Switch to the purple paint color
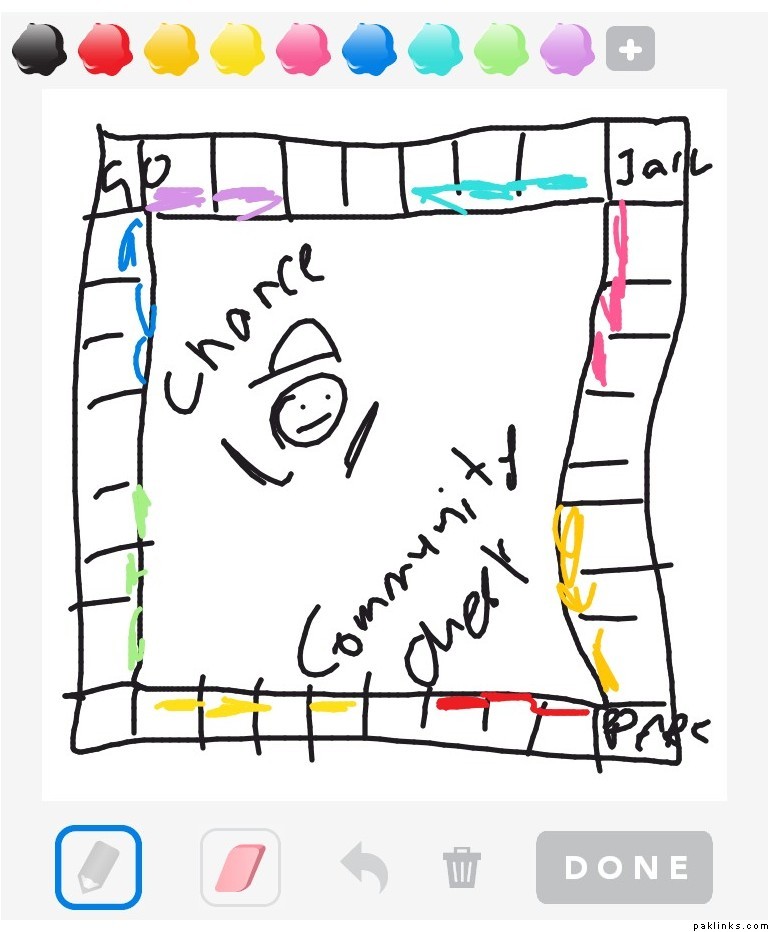The image size is (769, 932). [566, 50]
